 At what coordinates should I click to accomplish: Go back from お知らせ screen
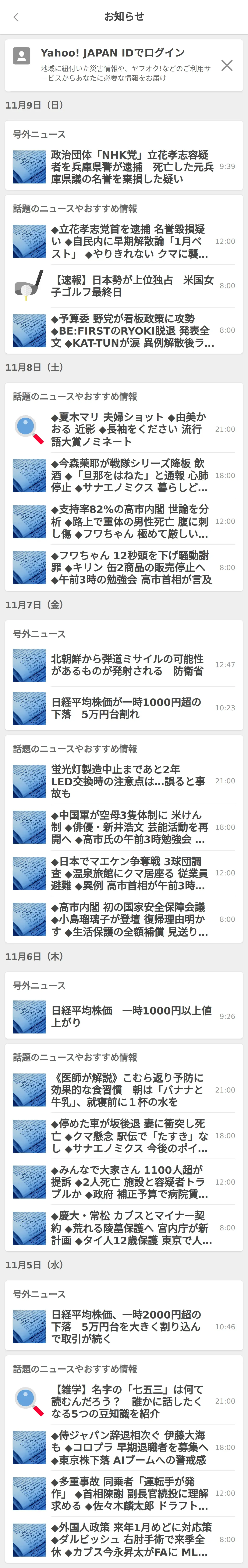click(16, 17)
